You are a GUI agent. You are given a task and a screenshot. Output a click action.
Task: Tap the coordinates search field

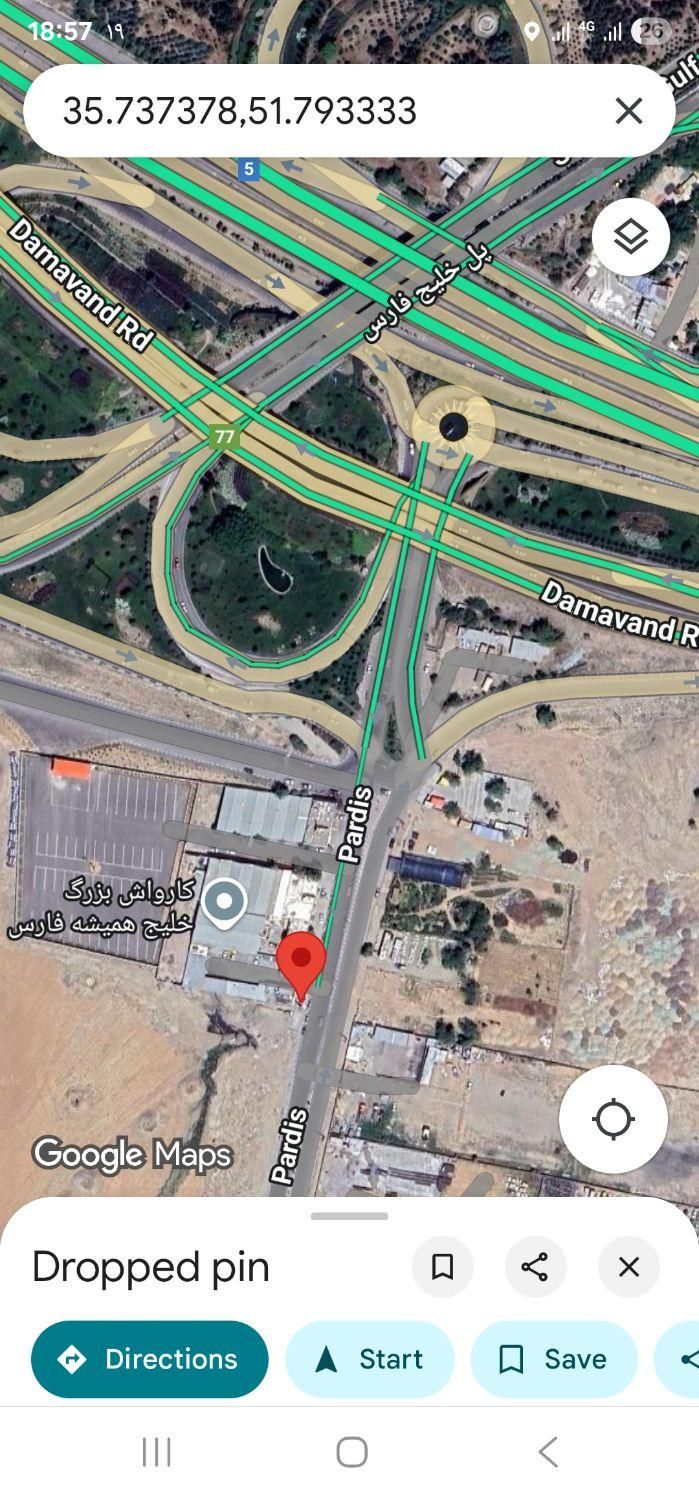tap(300, 111)
